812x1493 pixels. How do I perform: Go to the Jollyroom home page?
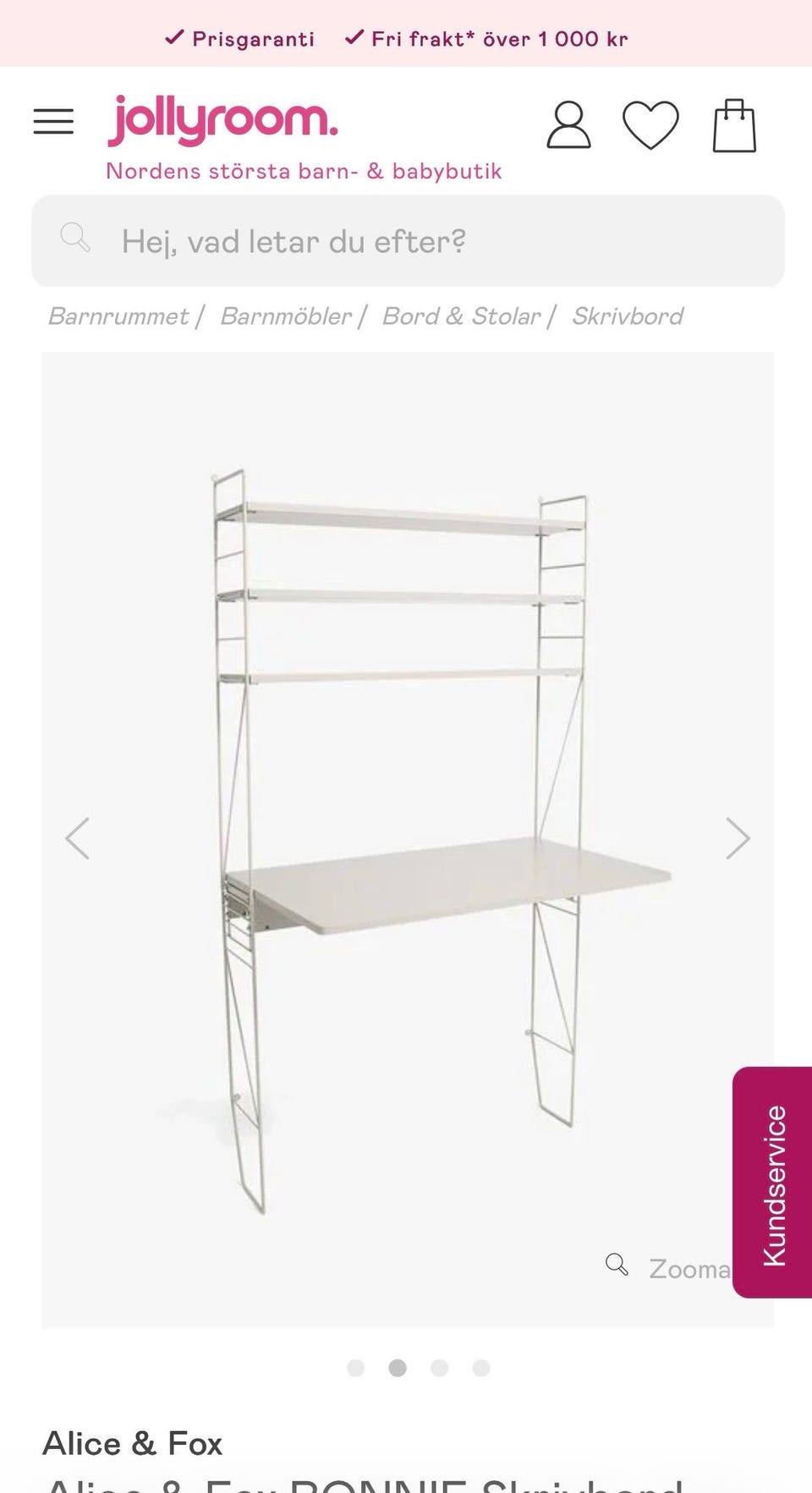pos(222,121)
